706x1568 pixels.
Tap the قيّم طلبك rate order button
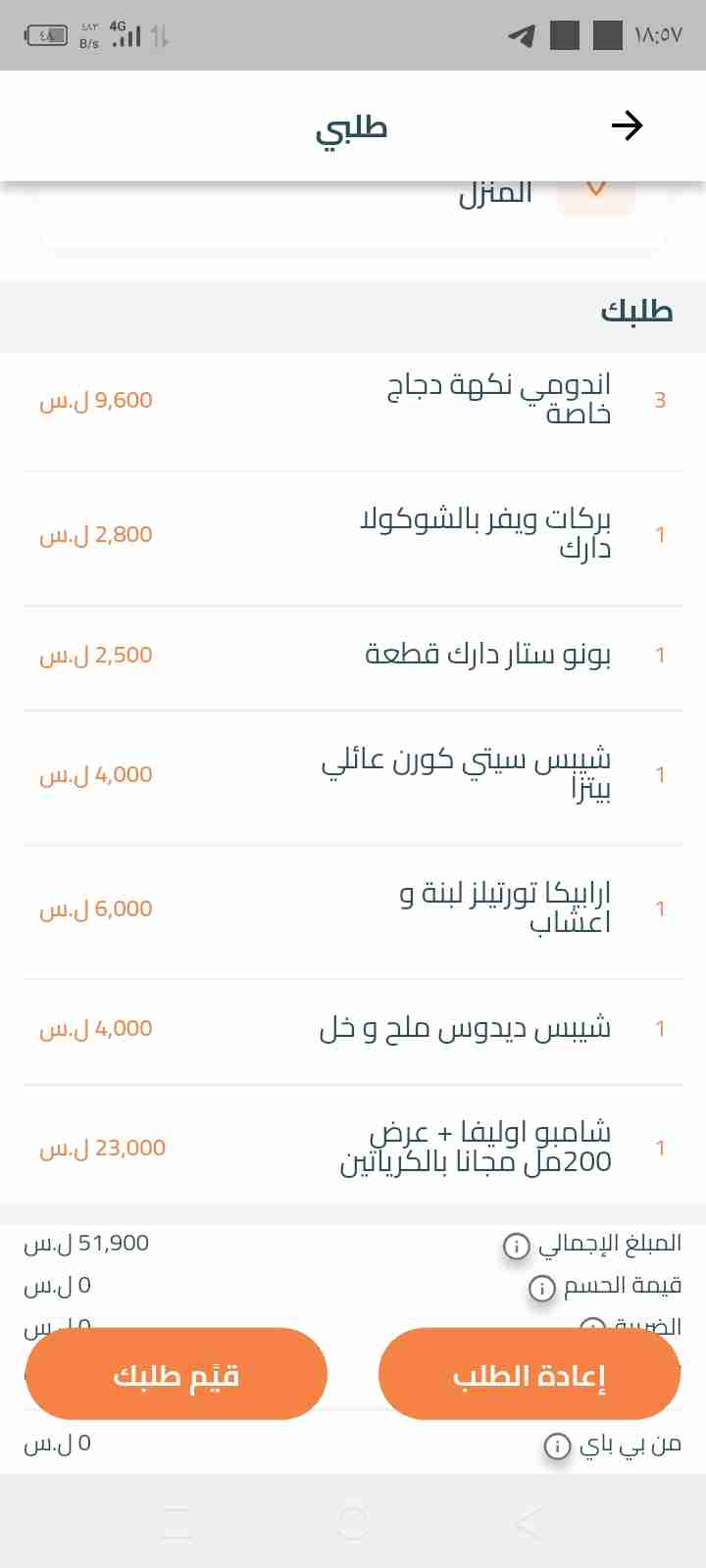(176, 1374)
